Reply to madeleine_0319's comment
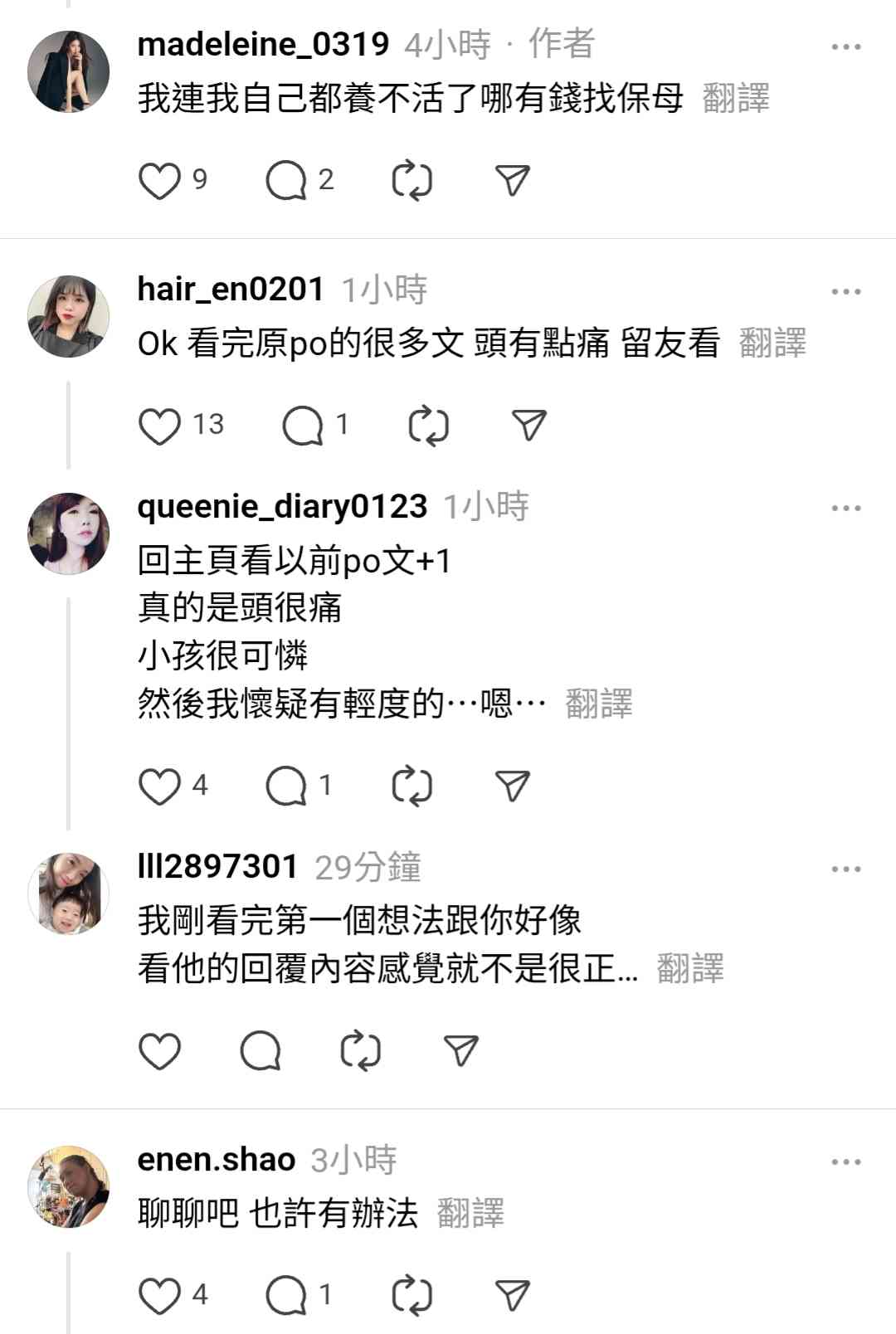Viewport: 896px width, 1334px height. 286,181
